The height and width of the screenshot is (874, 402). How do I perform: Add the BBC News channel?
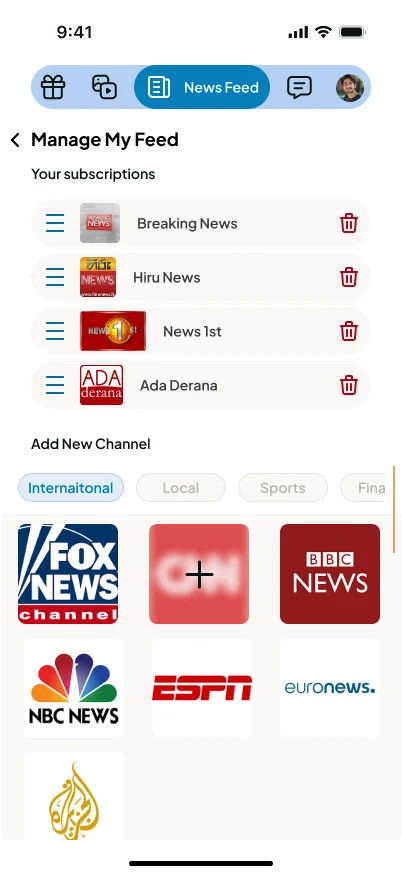coord(330,574)
